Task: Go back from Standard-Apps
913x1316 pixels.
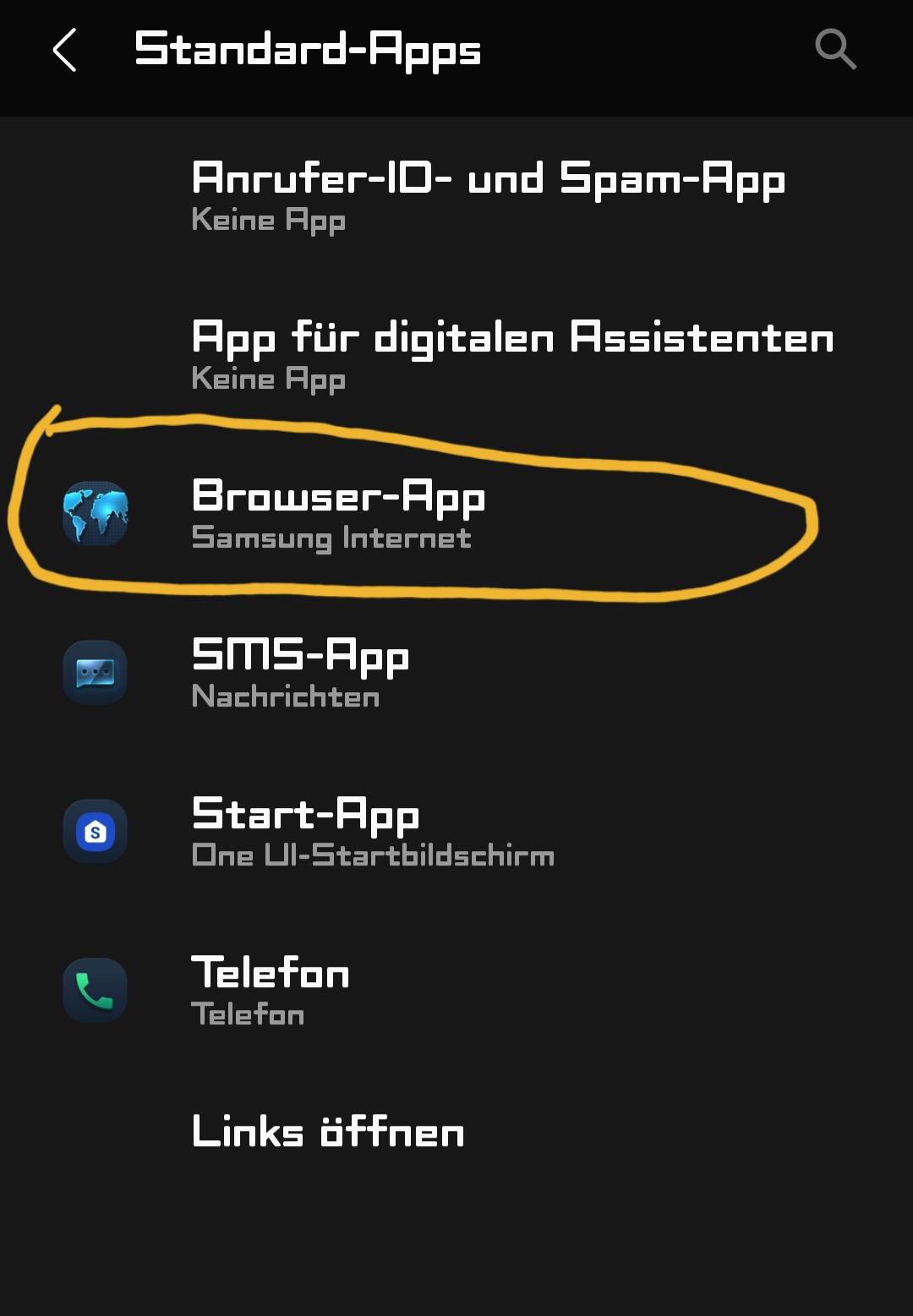Action: (x=65, y=50)
